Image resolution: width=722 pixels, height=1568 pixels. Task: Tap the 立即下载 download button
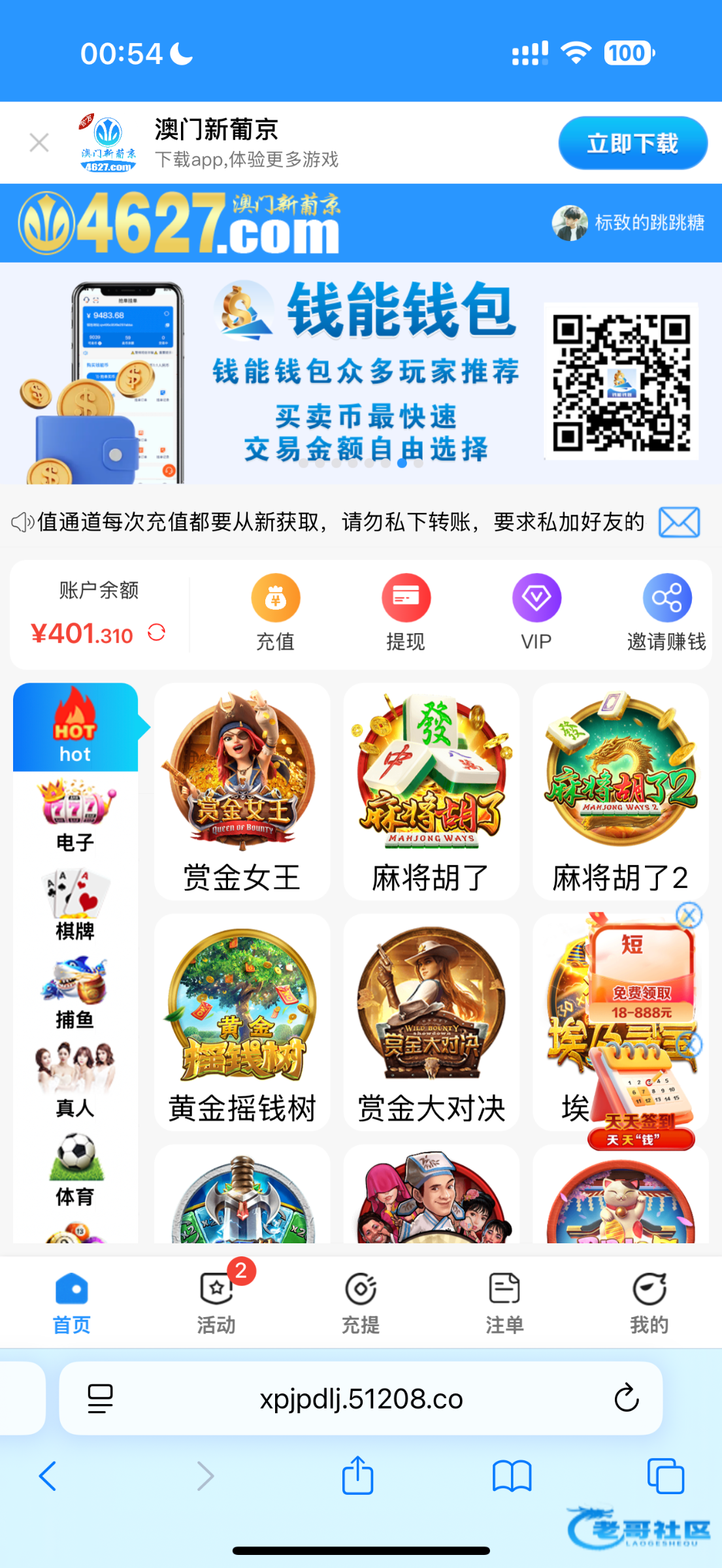point(632,143)
